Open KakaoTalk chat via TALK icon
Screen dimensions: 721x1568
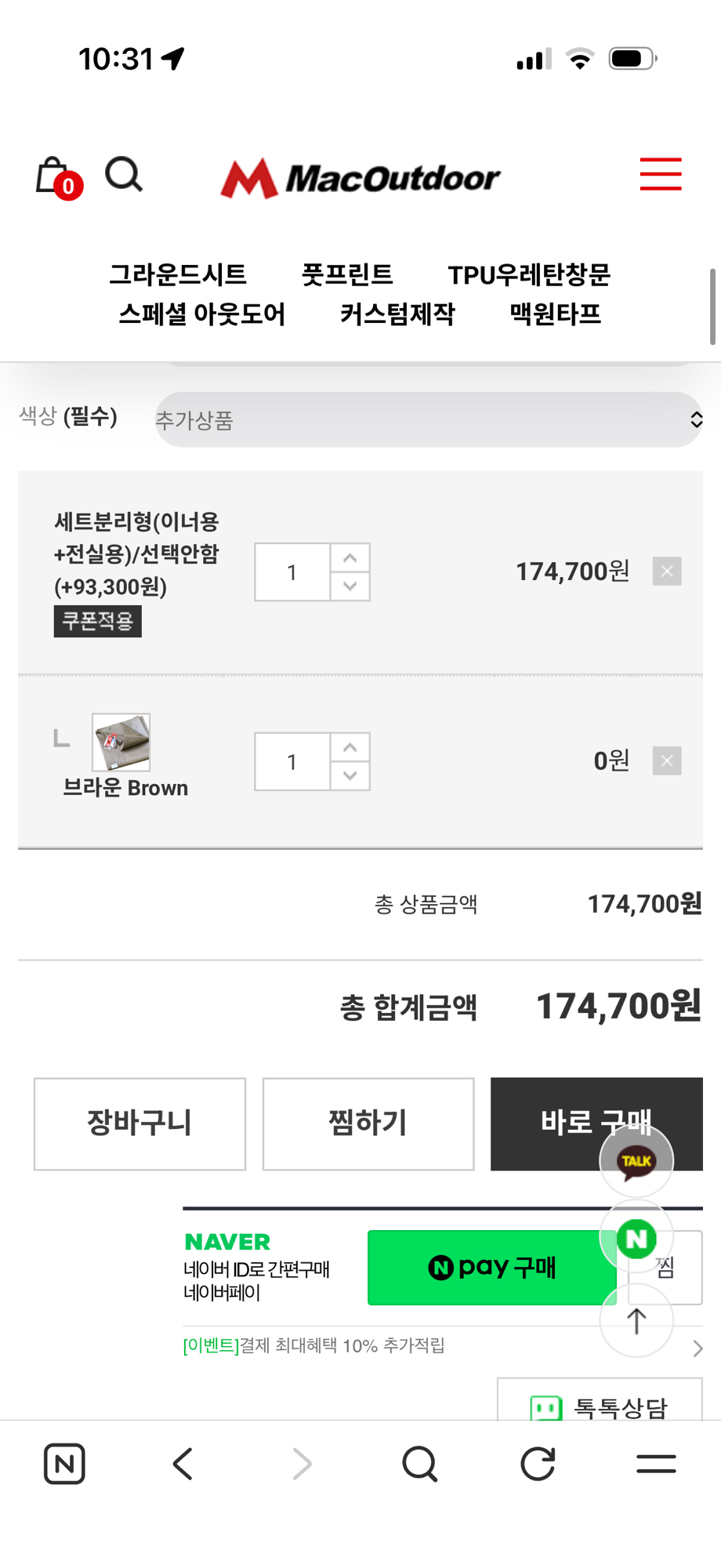[x=636, y=1160]
